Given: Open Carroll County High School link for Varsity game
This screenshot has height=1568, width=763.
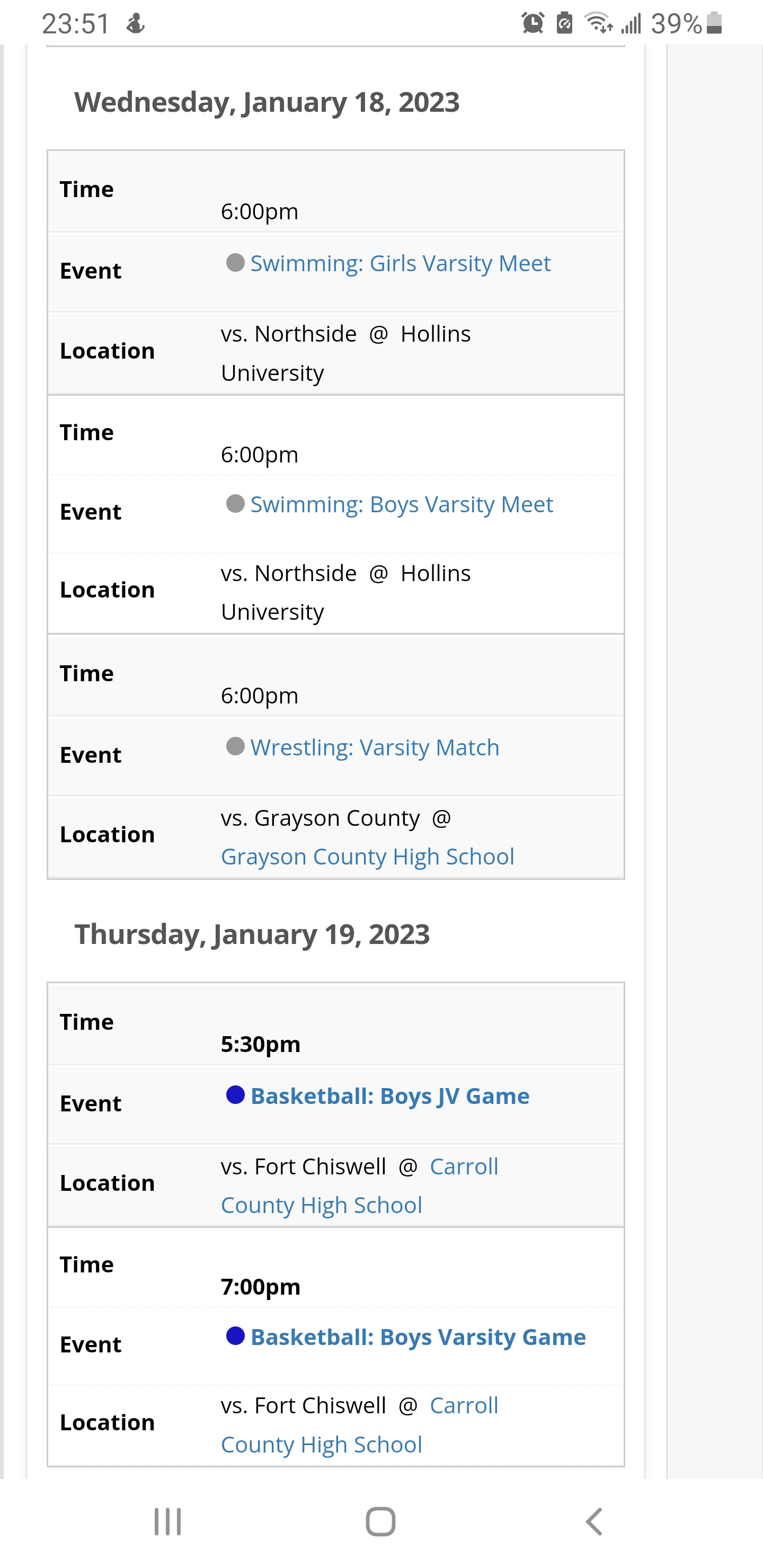Looking at the screenshot, I should click(322, 1445).
